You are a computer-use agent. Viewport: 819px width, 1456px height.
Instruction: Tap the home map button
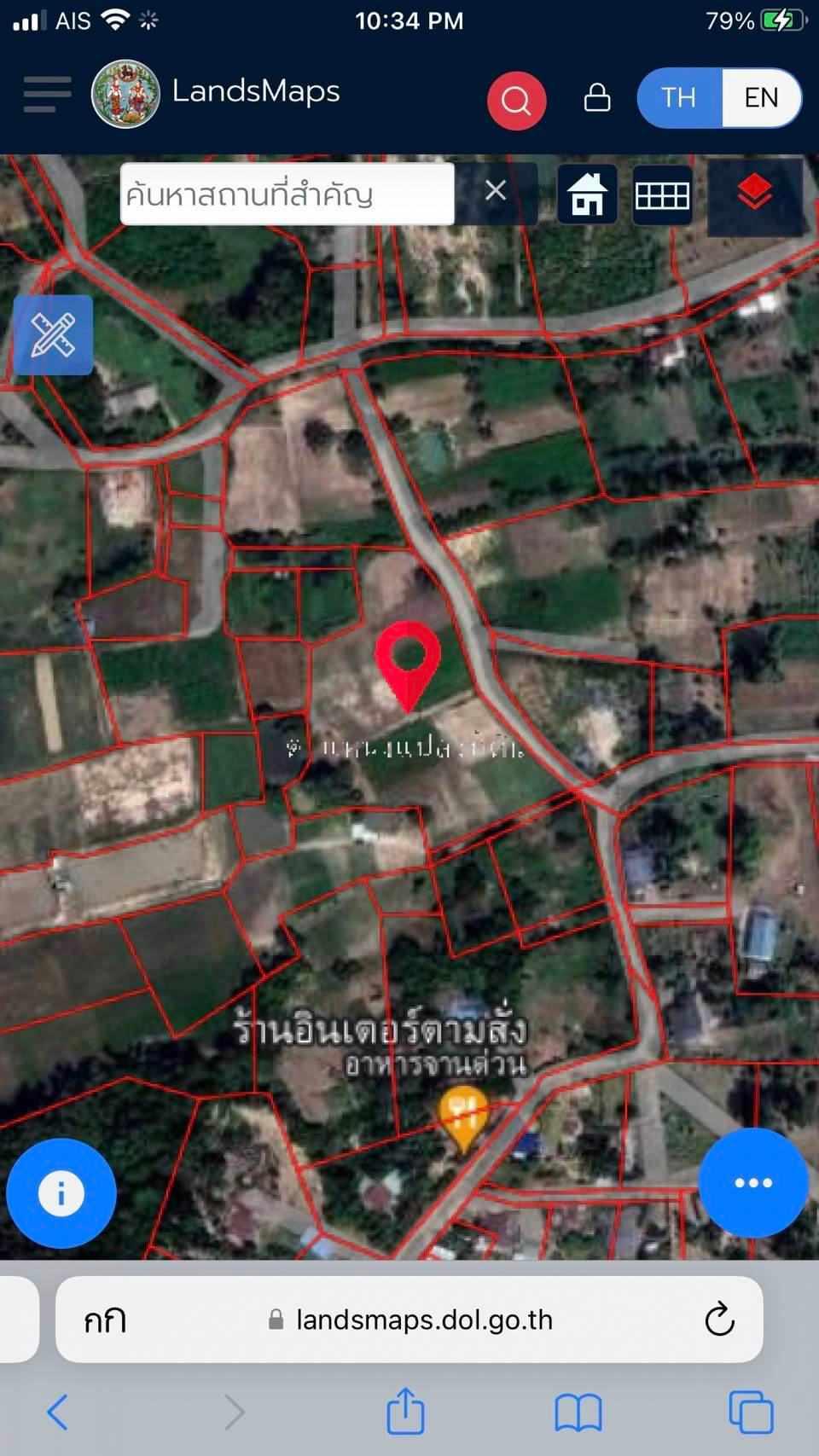(587, 194)
